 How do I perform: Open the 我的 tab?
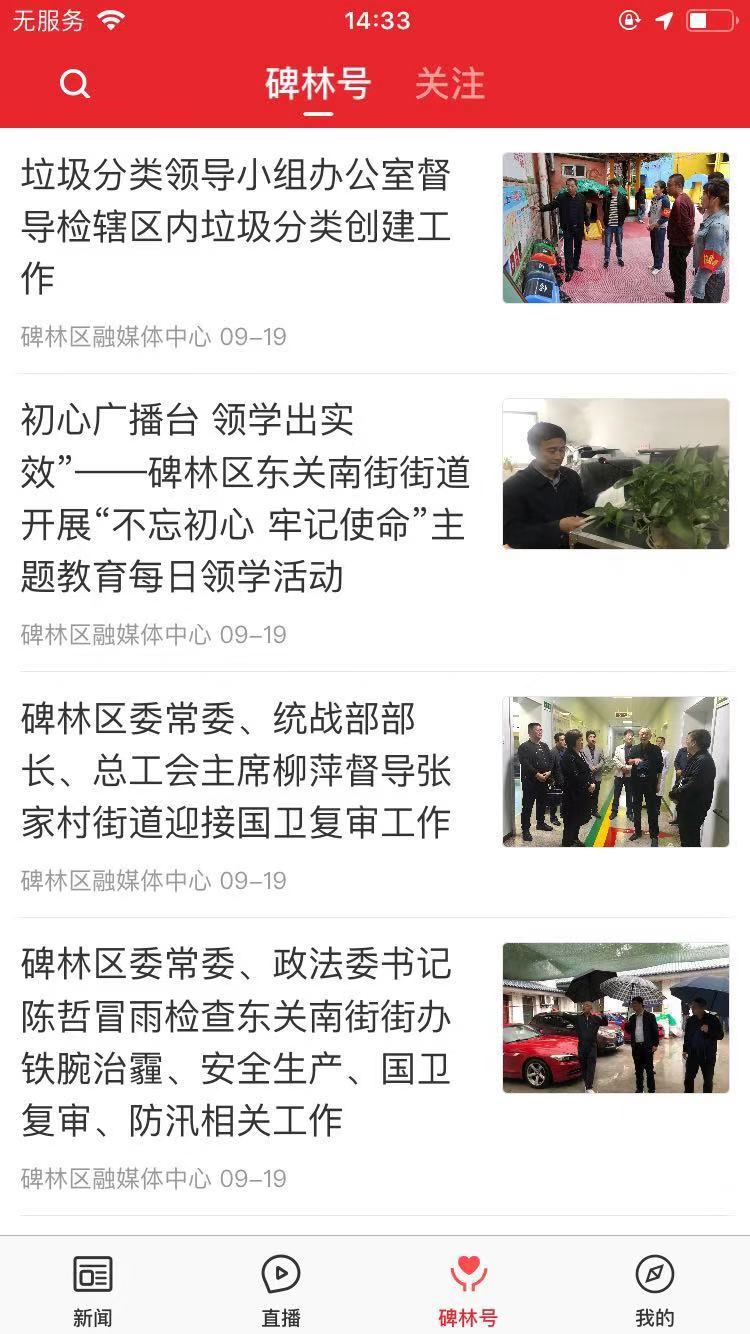point(655,1290)
